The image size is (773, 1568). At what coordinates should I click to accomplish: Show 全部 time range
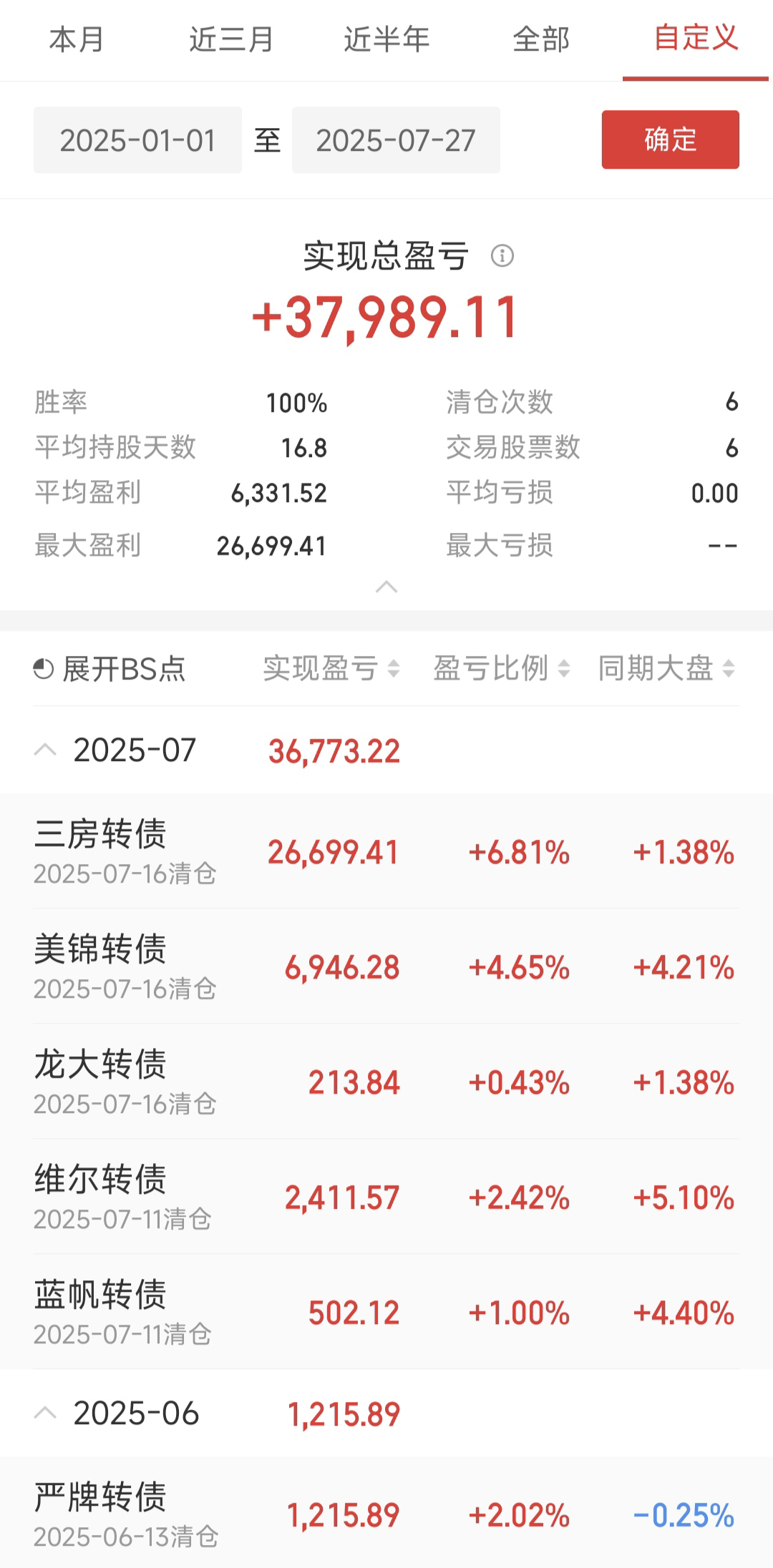click(541, 39)
